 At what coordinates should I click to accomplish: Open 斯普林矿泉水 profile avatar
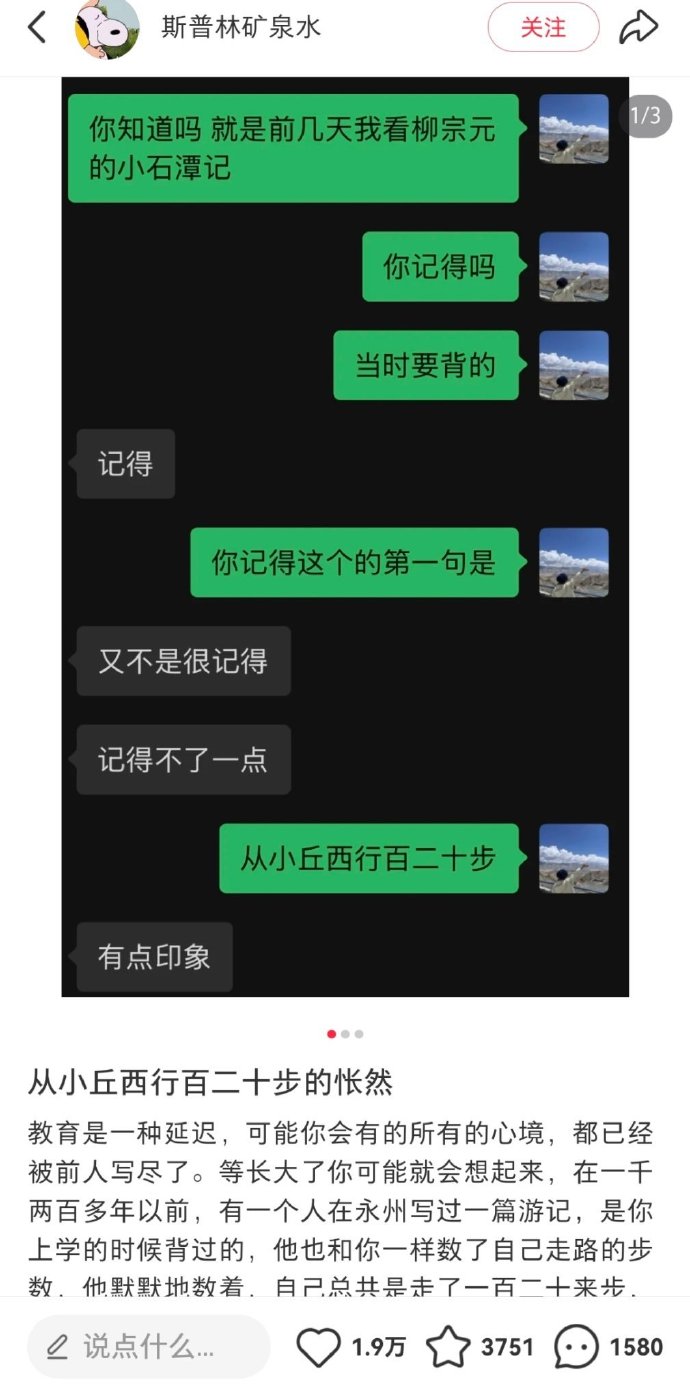pyautogui.click(x=107, y=28)
